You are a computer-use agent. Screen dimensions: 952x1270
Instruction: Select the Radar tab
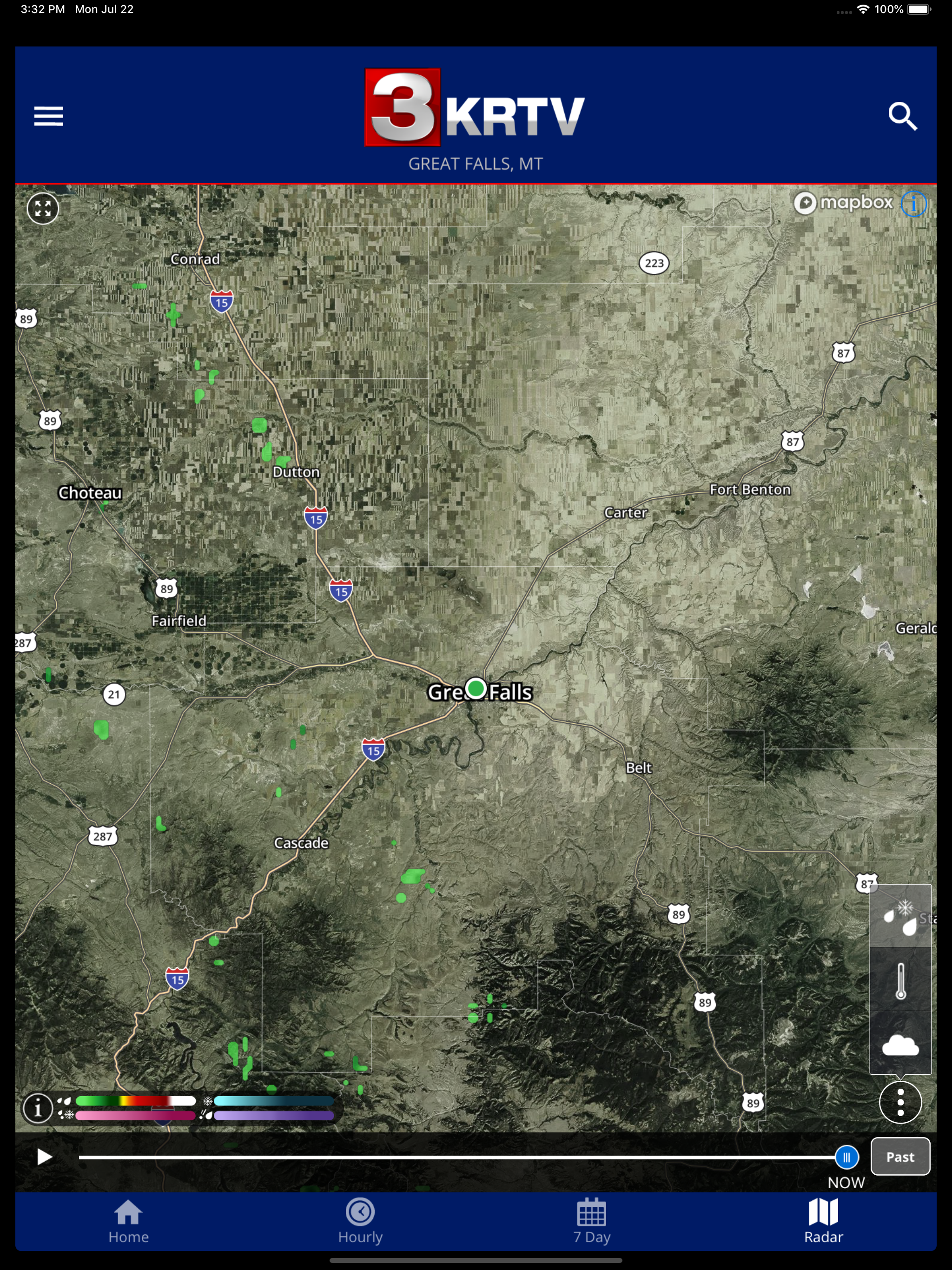(x=823, y=1221)
